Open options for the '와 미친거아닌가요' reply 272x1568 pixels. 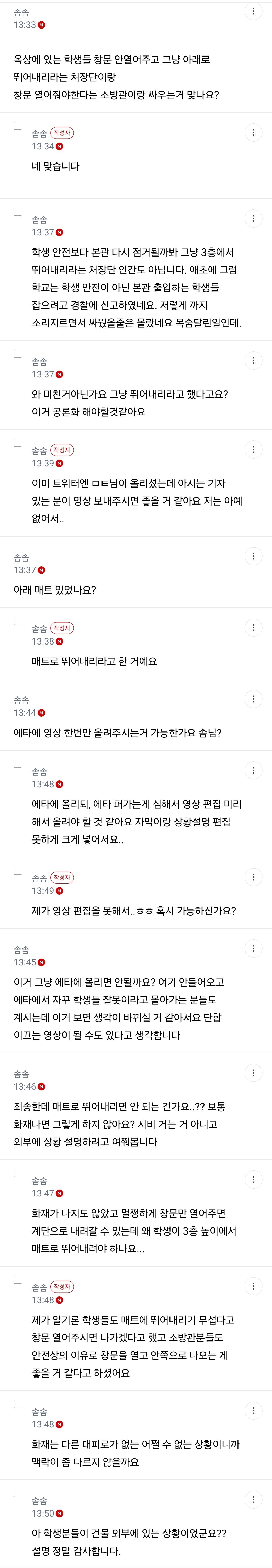(253, 360)
